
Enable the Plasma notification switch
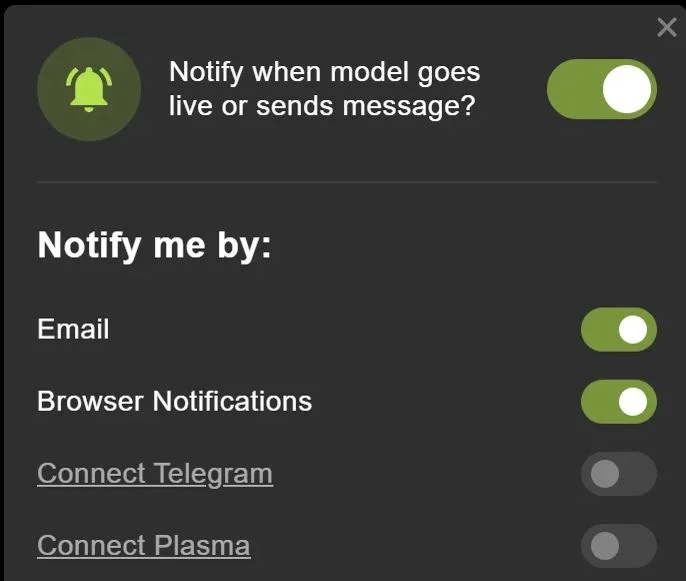(x=618, y=546)
